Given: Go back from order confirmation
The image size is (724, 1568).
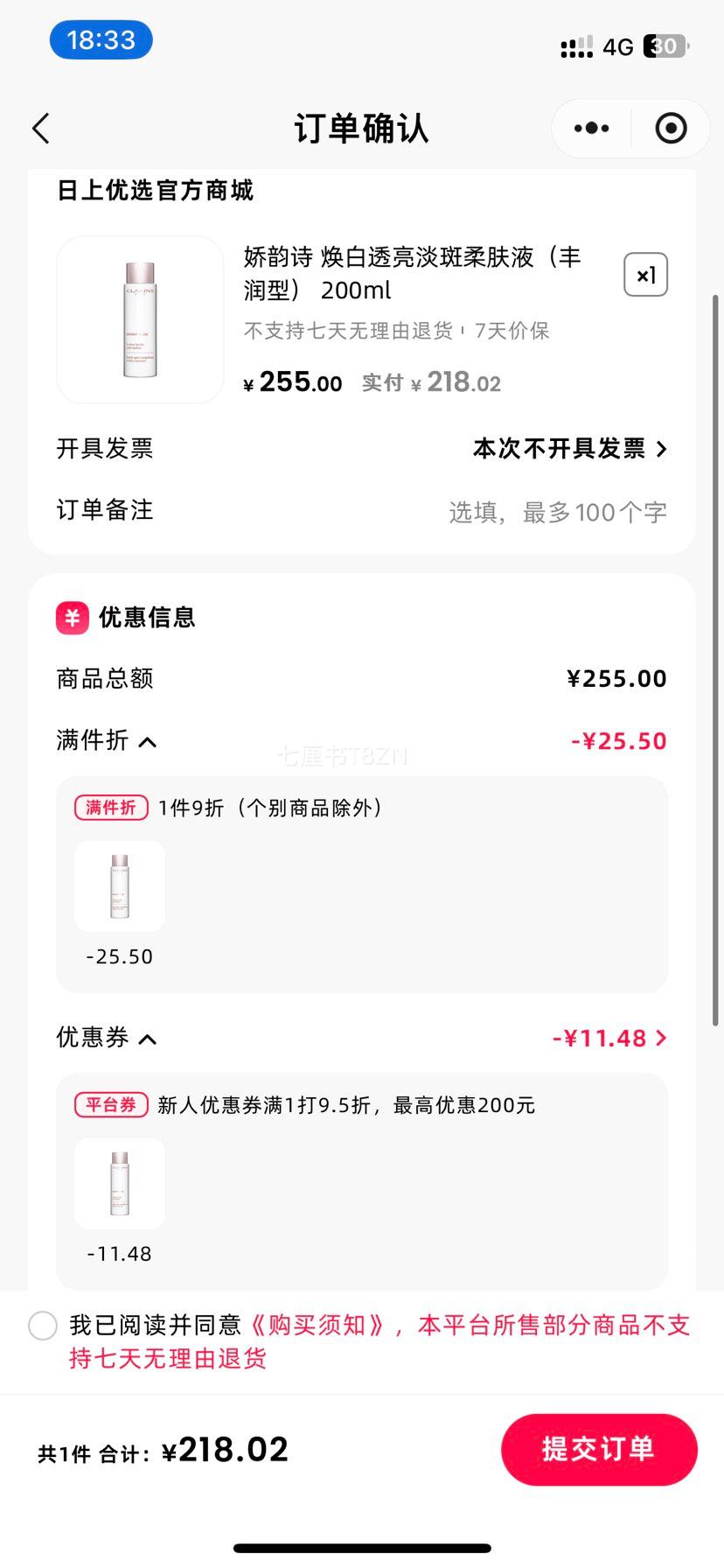Looking at the screenshot, I should click(x=41, y=129).
